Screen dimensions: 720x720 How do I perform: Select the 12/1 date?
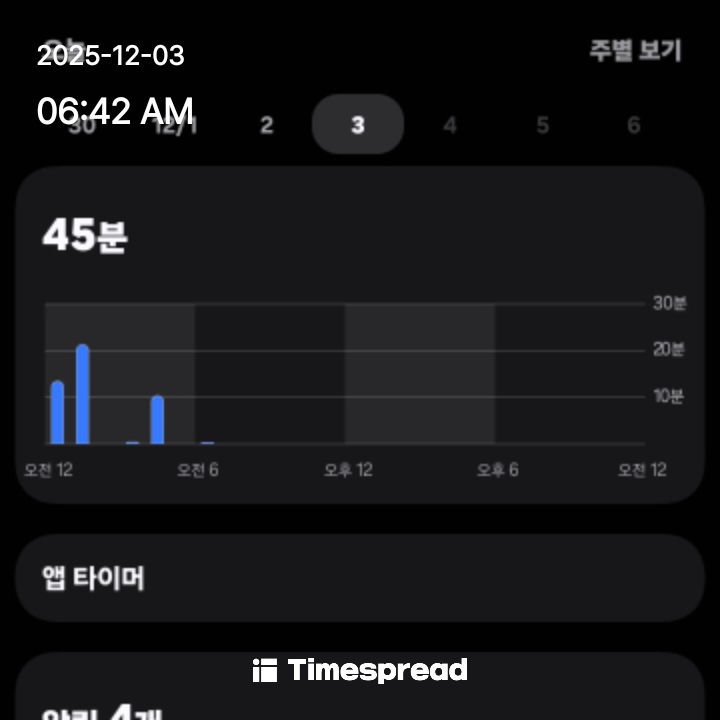[175, 126]
